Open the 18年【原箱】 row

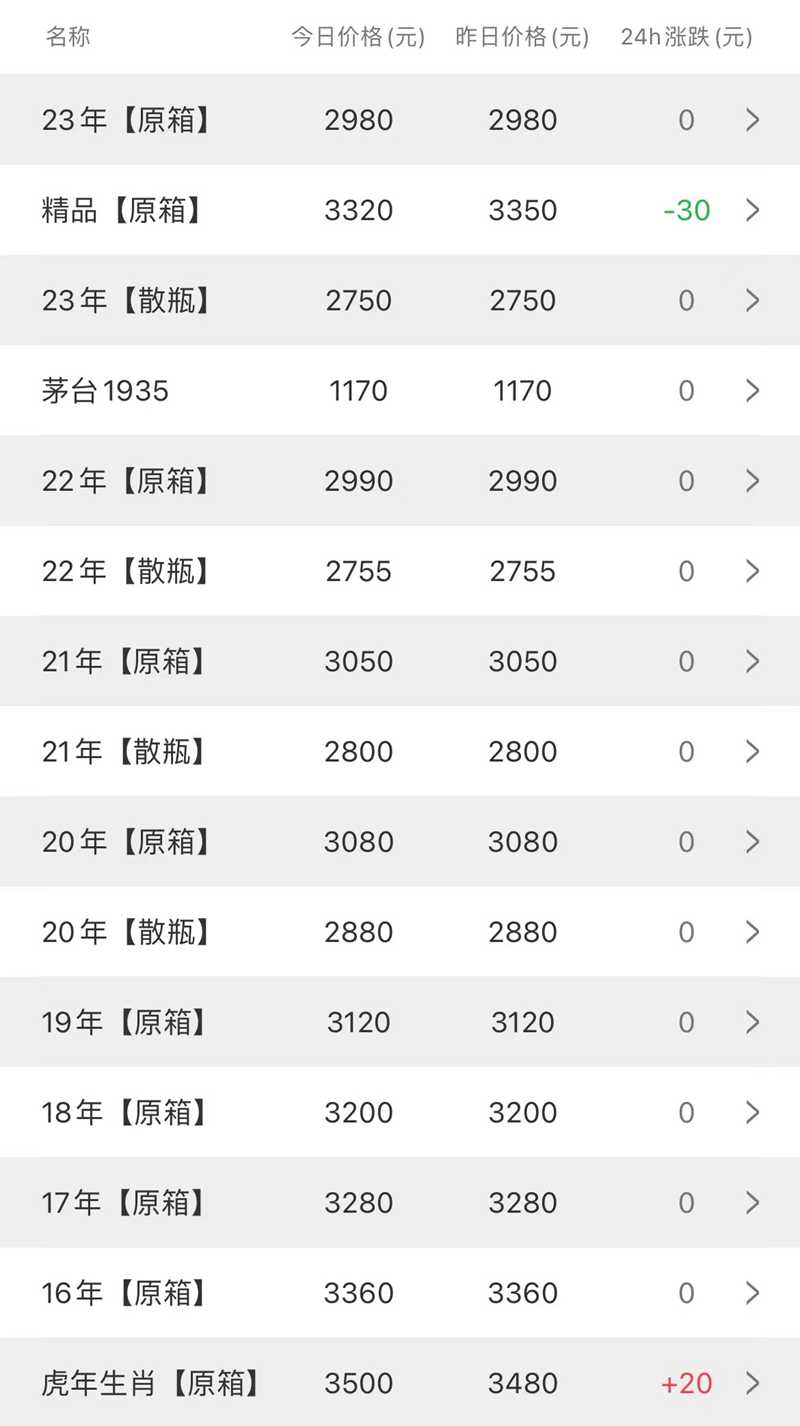tap(400, 1112)
